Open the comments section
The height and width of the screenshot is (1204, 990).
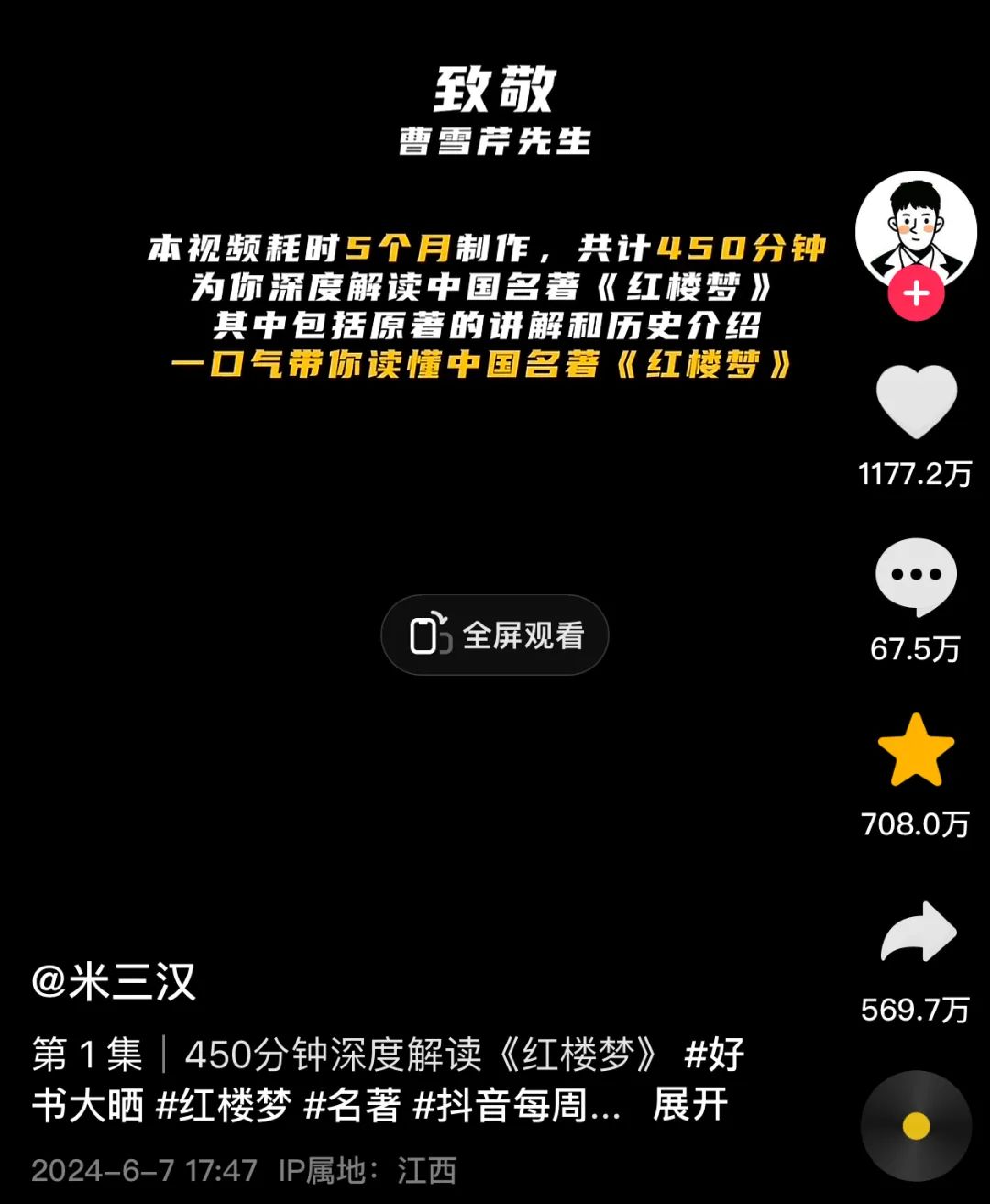(916, 577)
